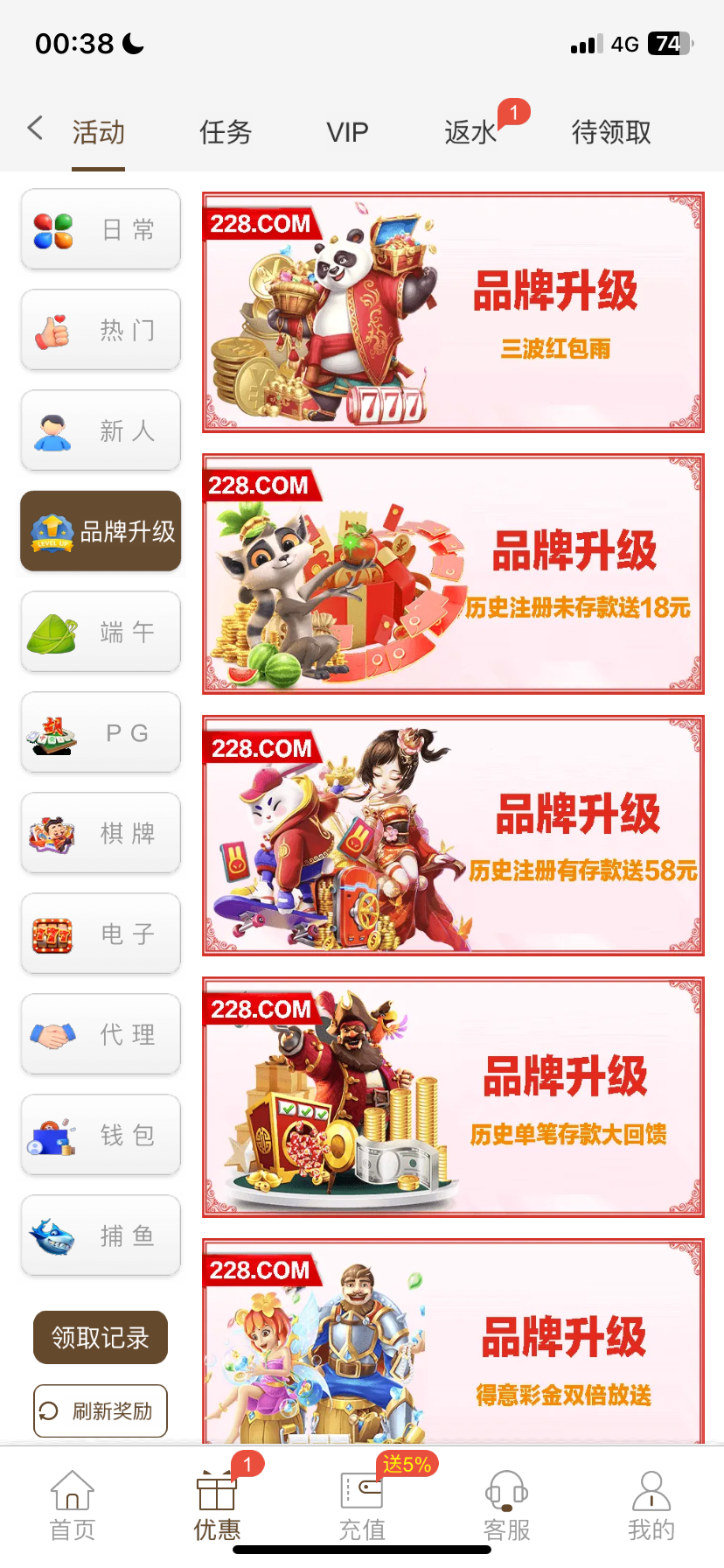Open the 历史注册未存款送18元 banner

click(453, 574)
